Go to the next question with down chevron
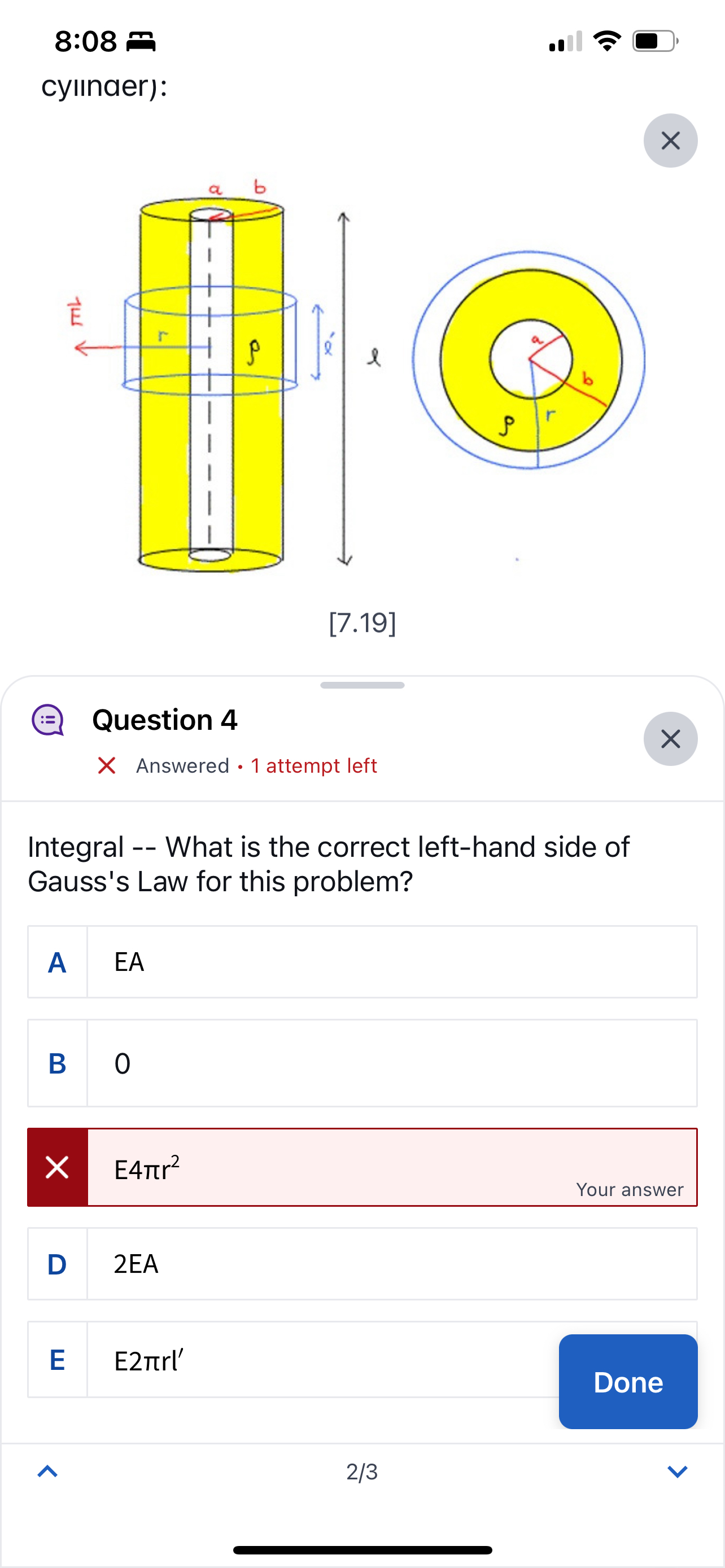 677,1471
